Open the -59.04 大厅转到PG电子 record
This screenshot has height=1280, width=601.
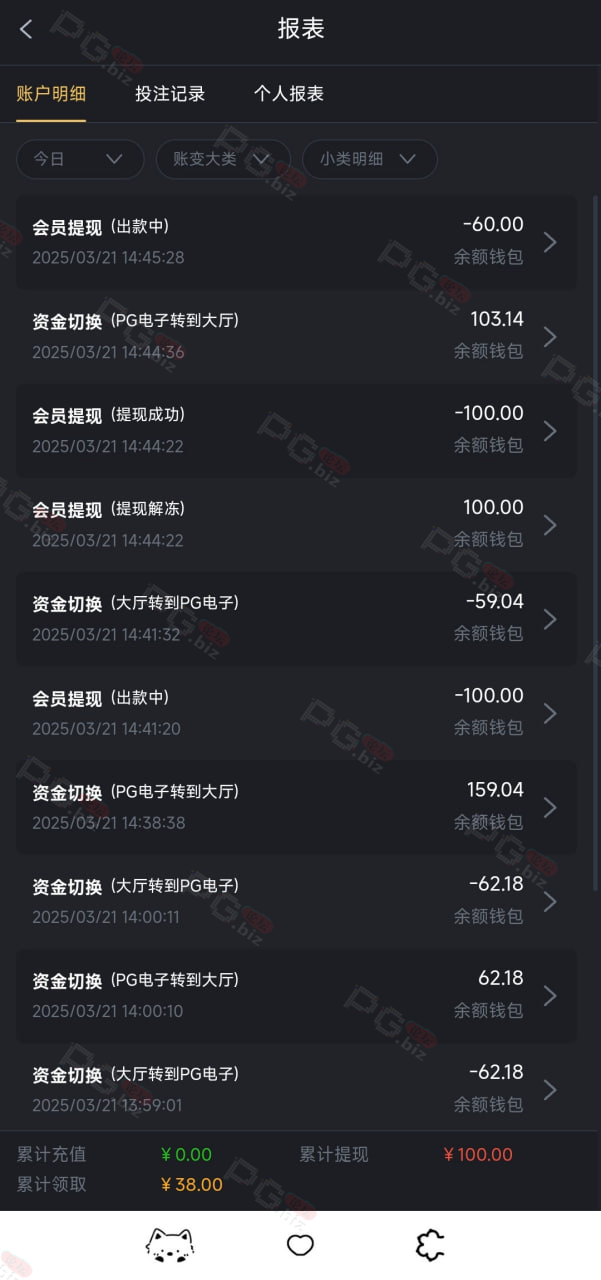point(296,619)
